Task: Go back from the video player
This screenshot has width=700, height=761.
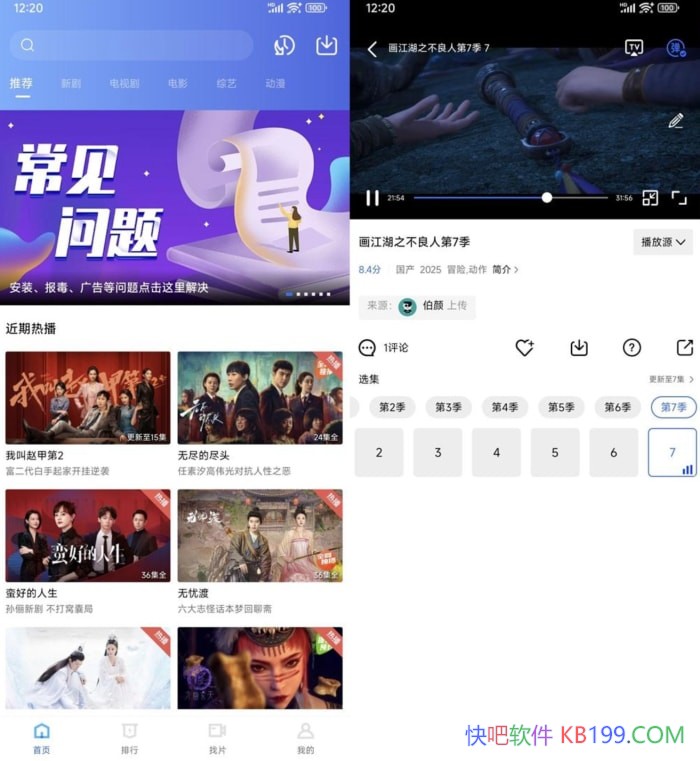Action: click(x=372, y=49)
